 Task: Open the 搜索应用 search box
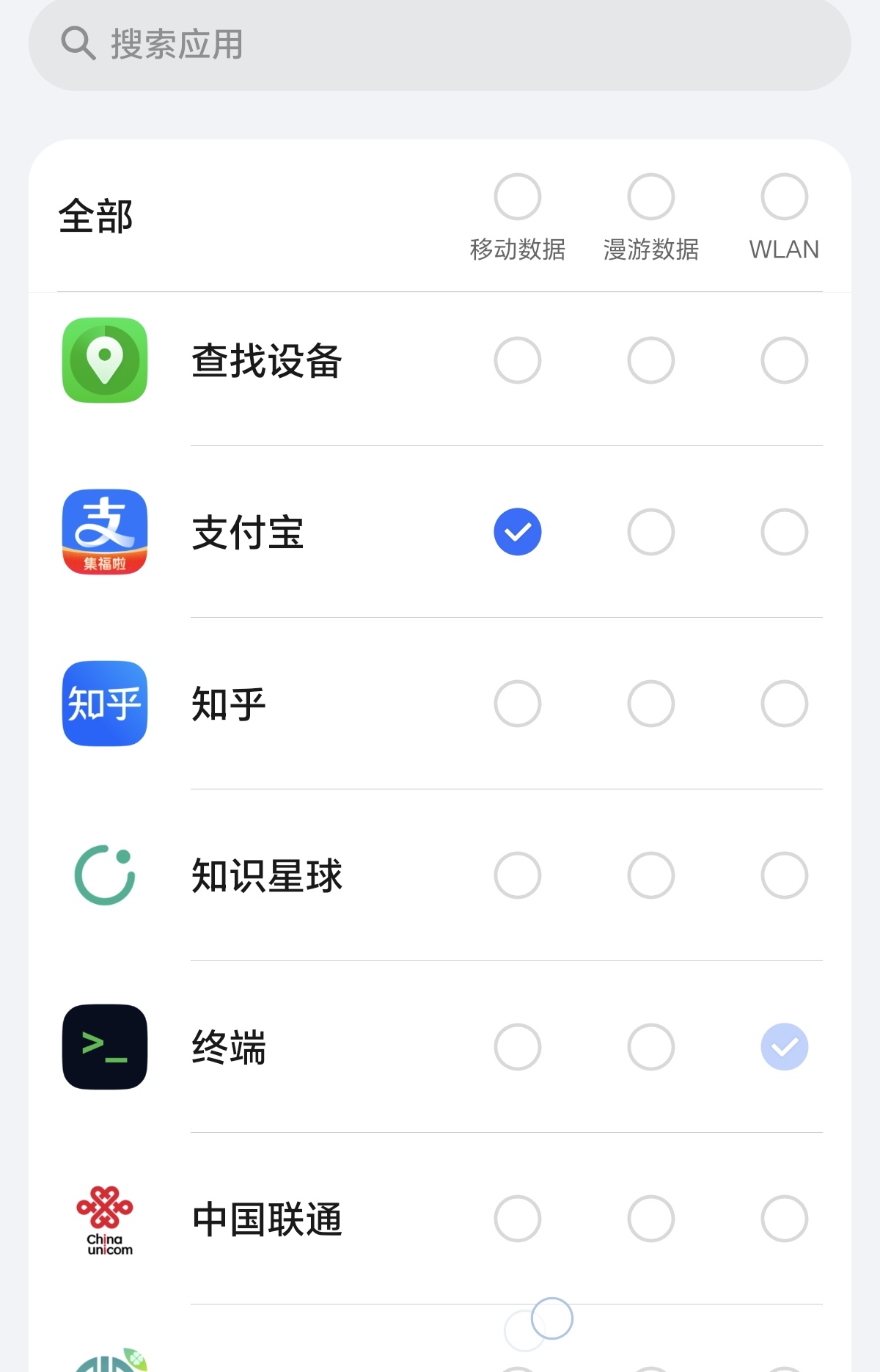pyautogui.click(x=440, y=44)
